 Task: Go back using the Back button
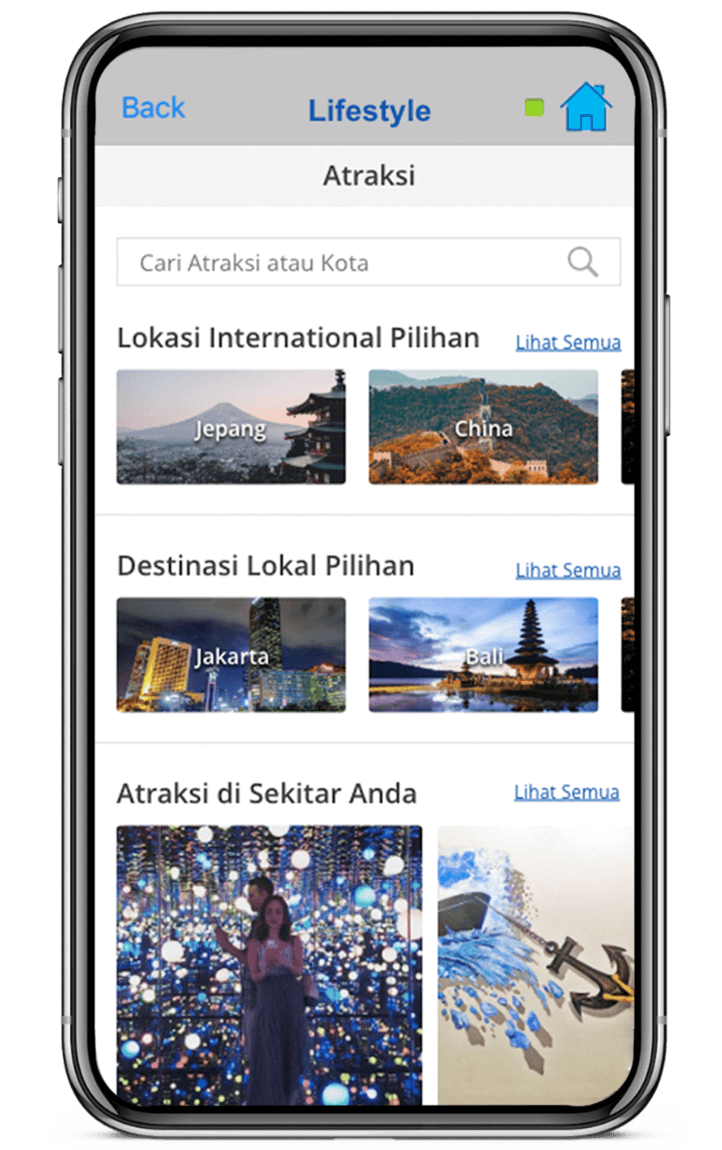[153, 108]
